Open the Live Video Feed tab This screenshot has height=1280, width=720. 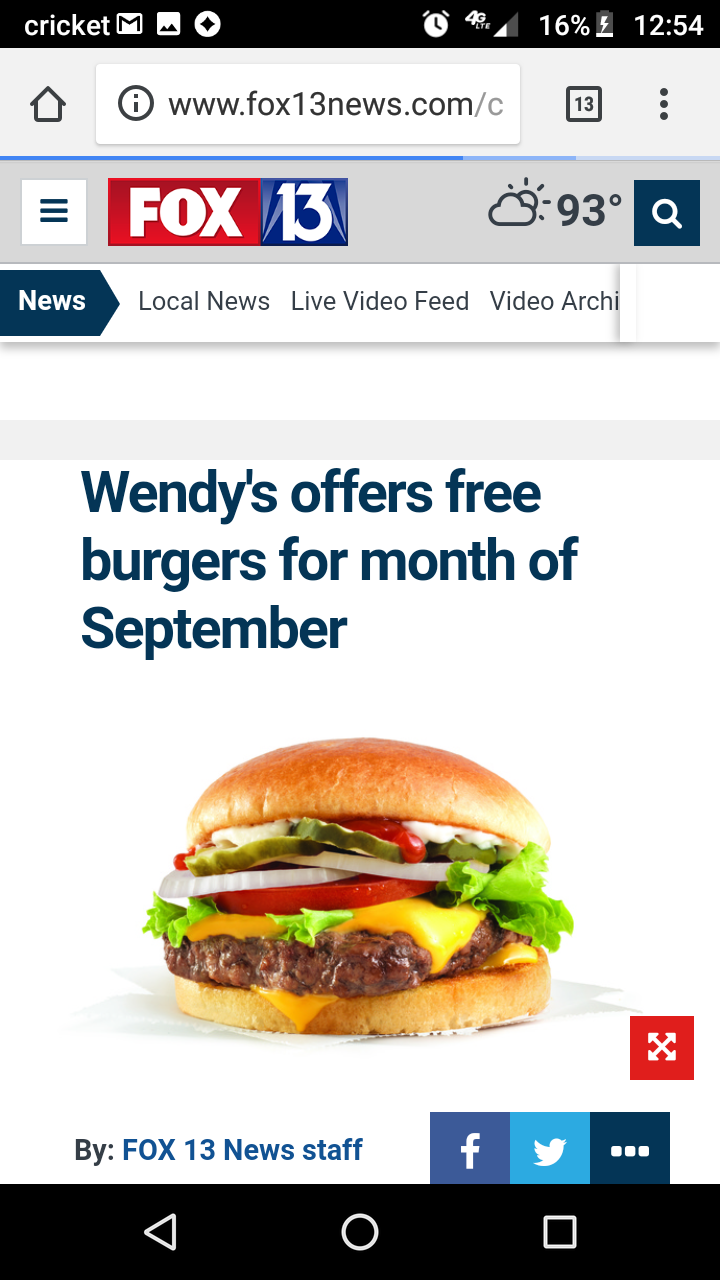379,301
